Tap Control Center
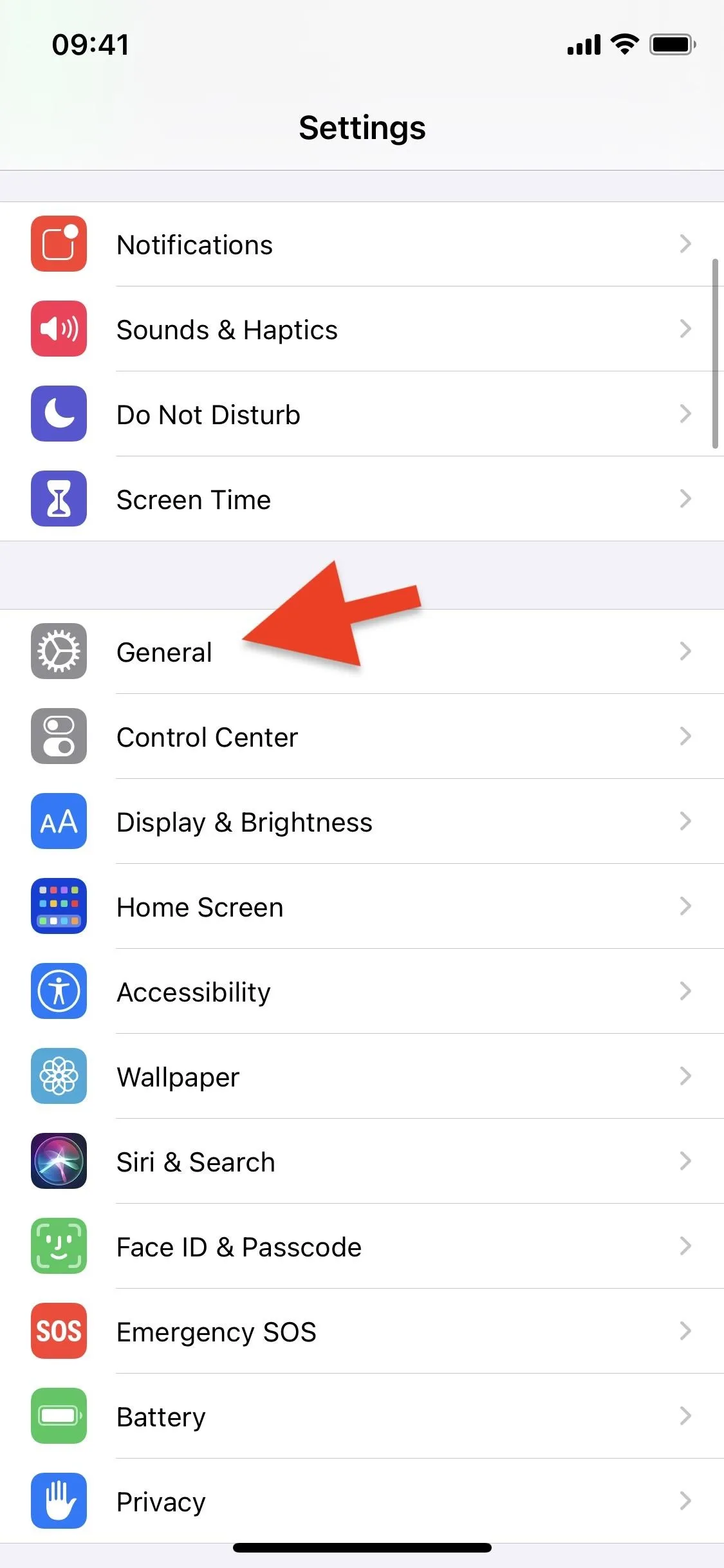This screenshot has height=1568, width=724. tap(362, 736)
